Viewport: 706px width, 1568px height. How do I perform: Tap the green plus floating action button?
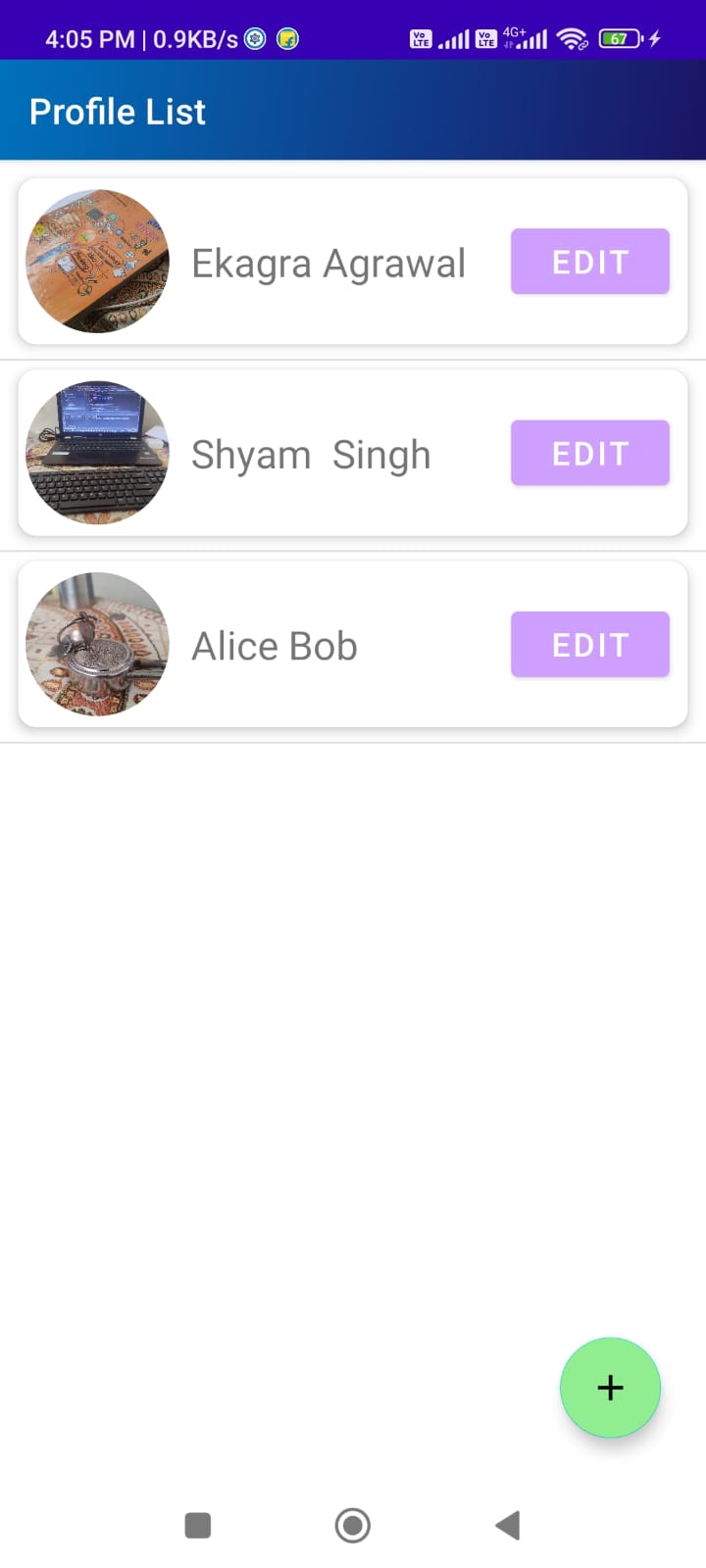click(610, 1387)
